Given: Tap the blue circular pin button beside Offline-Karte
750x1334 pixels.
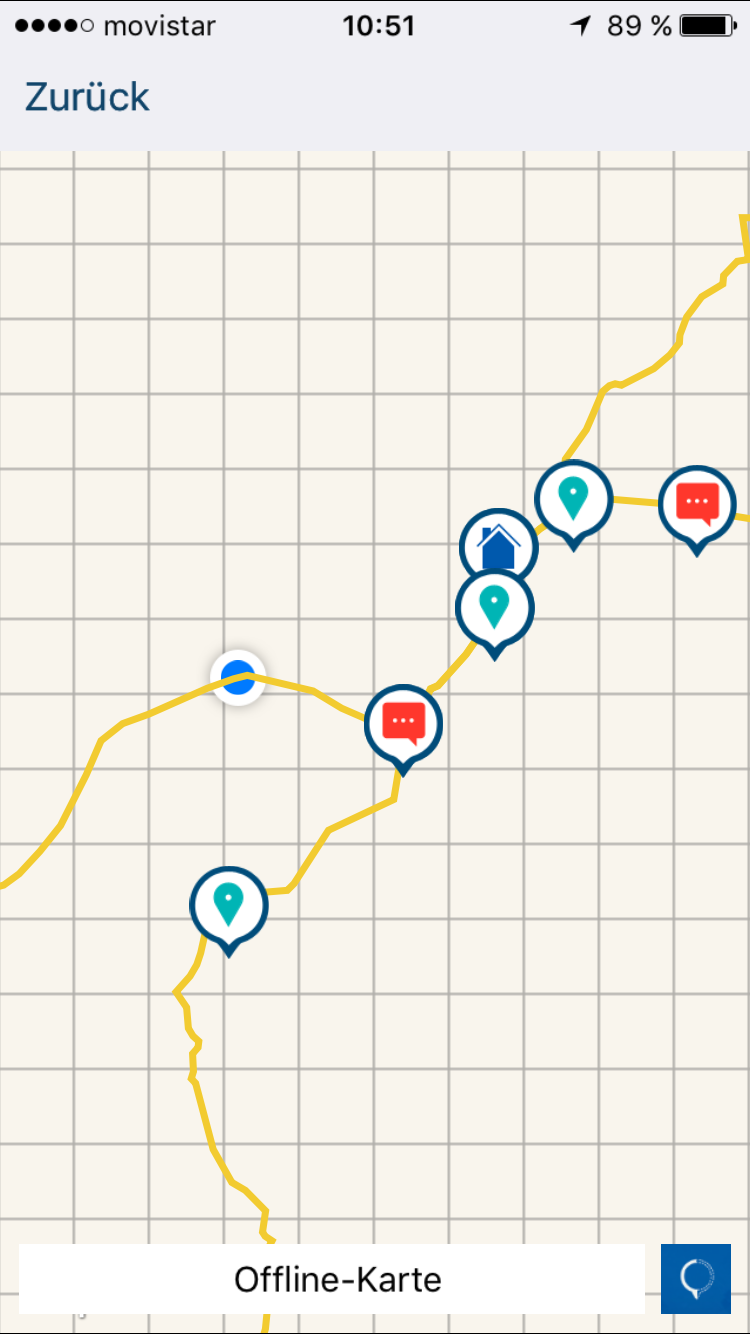Looking at the screenshot, I should 696,1279.
